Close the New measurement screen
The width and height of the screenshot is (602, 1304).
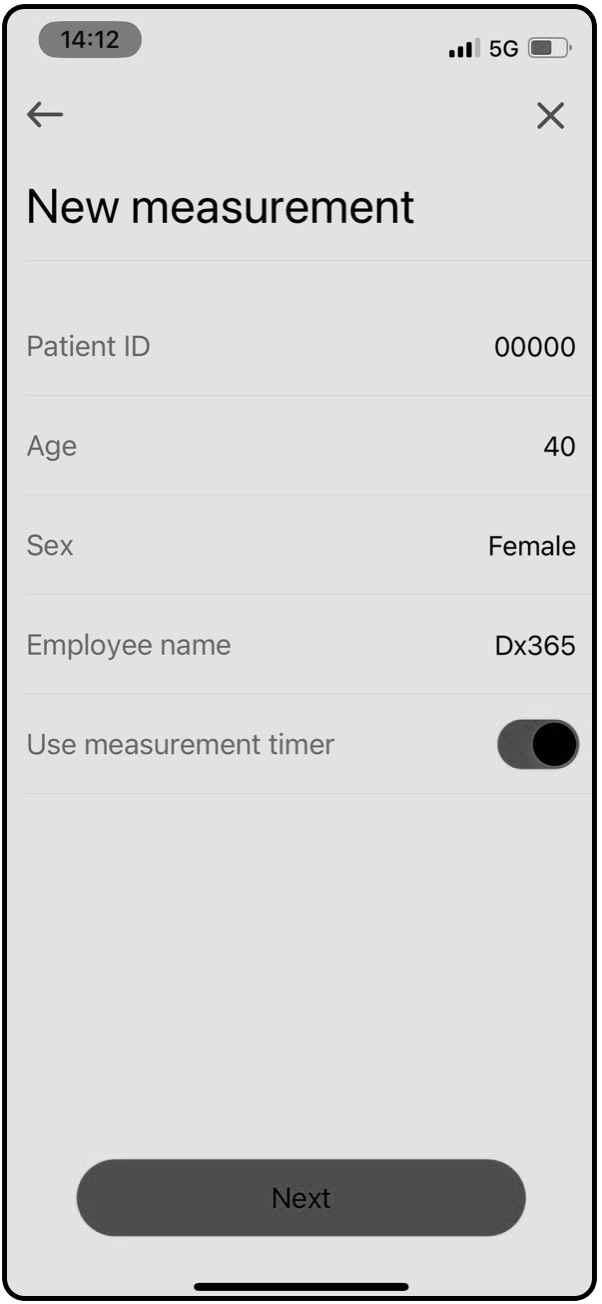pos(550,116)
